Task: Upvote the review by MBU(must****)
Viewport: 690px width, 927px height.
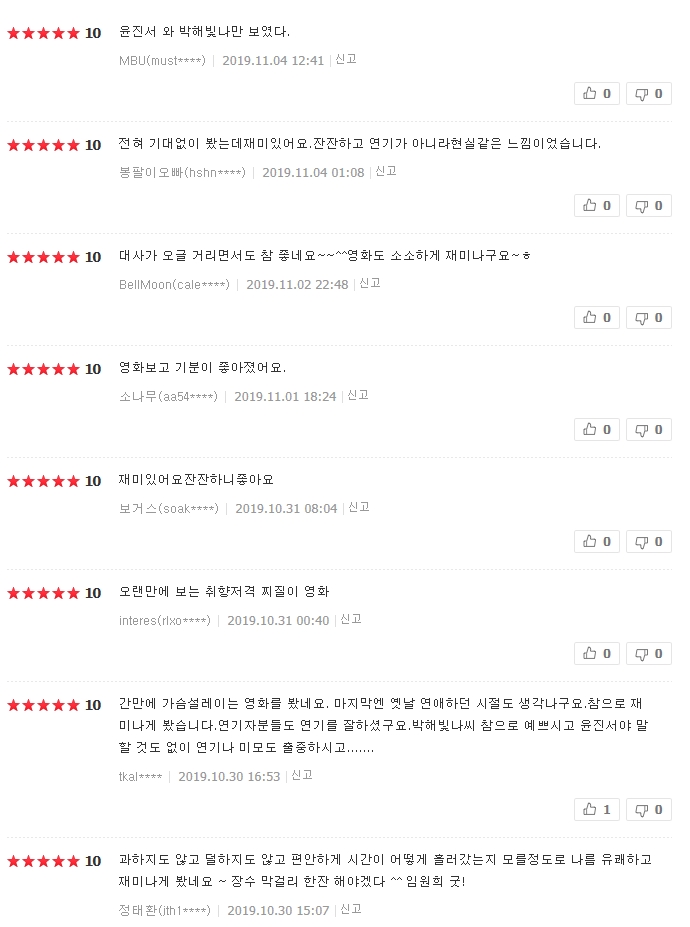Action: coord(596,94)
